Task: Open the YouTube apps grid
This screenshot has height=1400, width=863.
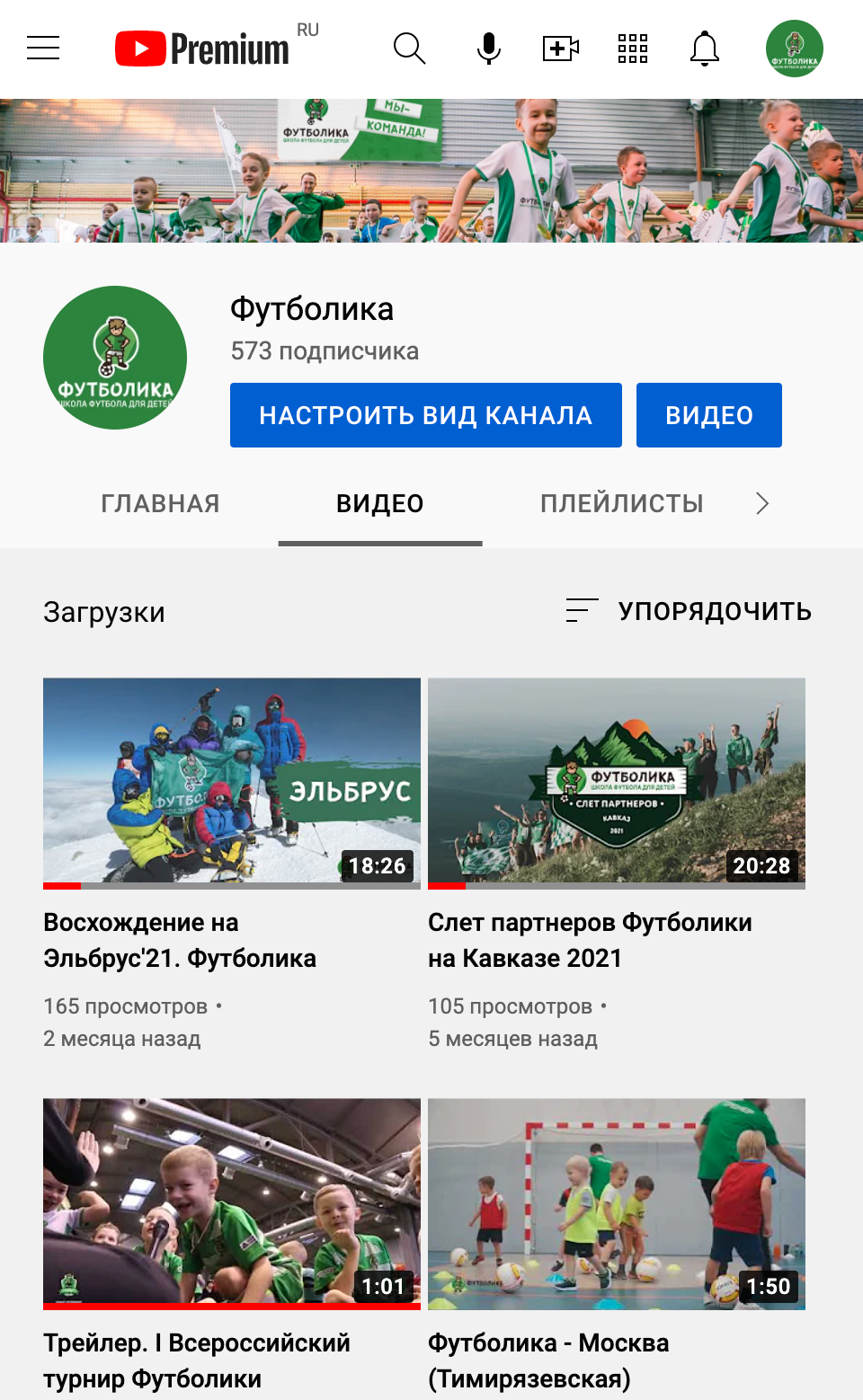Action: (x=633, y=49)
